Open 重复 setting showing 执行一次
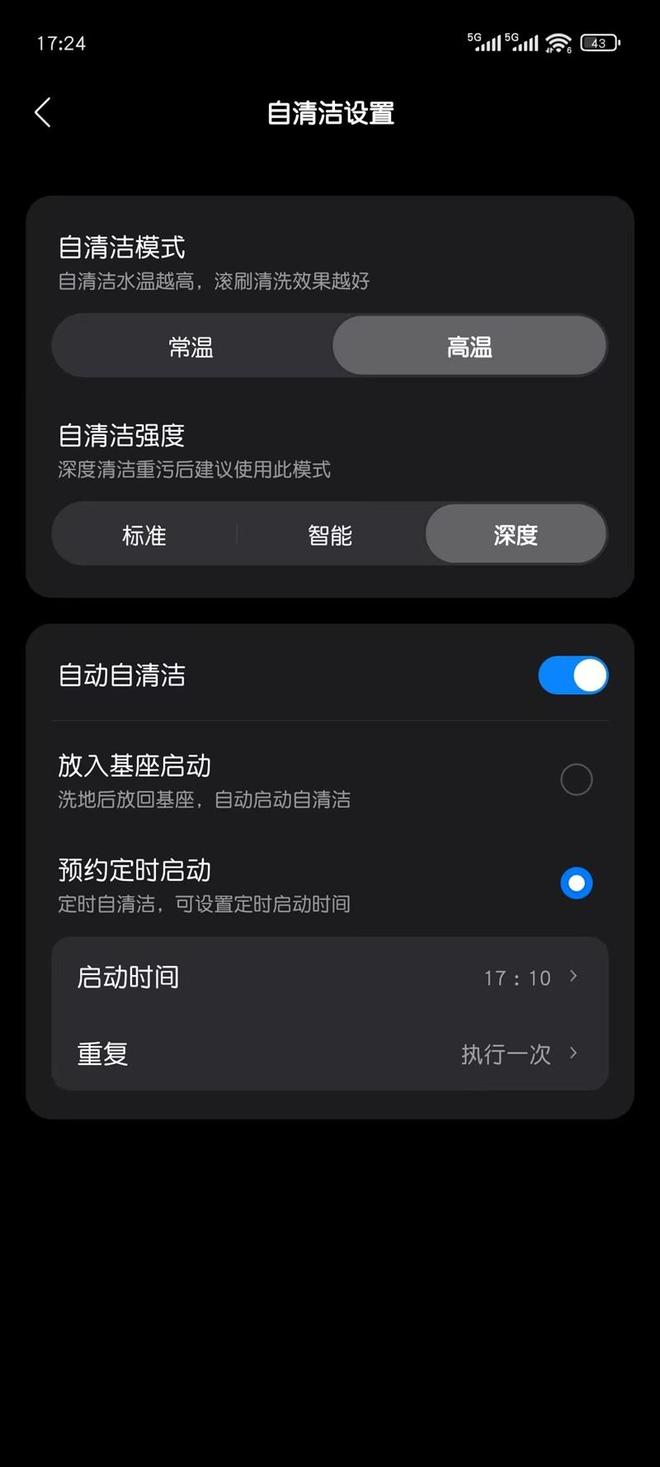This screenshot has height=1467, width=660. click(x=330, y=1053)
